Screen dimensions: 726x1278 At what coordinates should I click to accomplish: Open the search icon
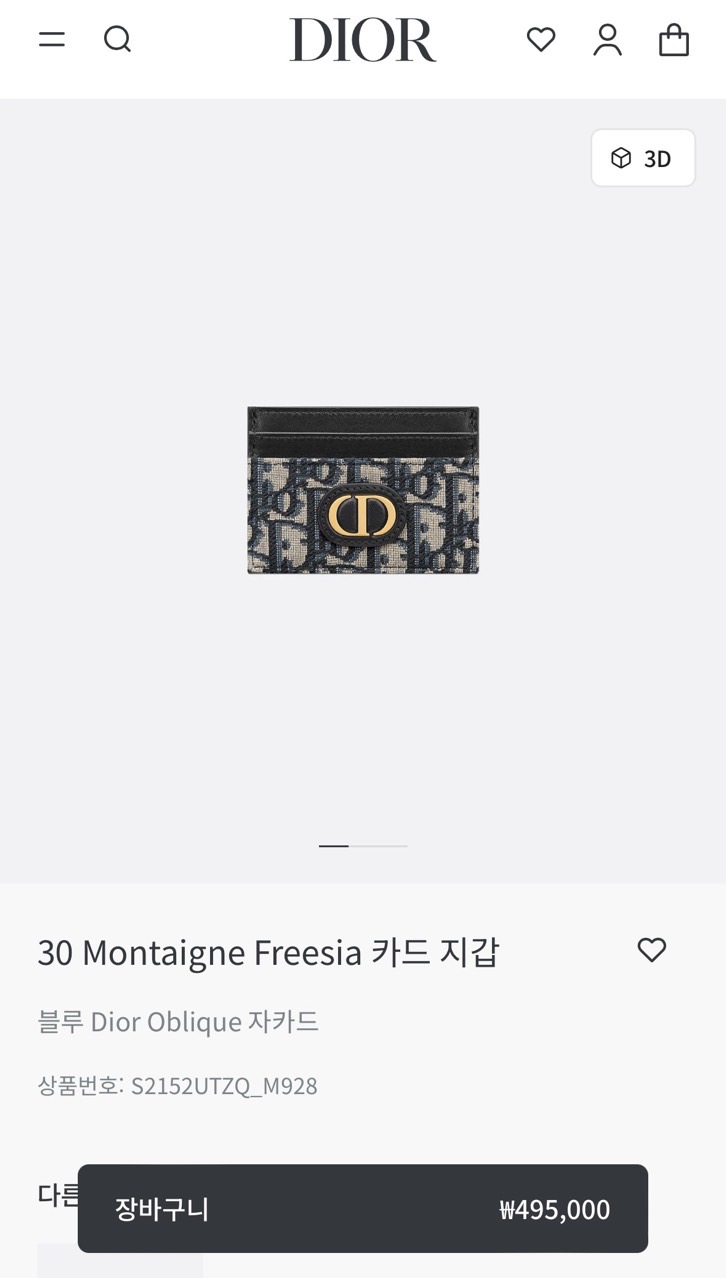(118, 39)
